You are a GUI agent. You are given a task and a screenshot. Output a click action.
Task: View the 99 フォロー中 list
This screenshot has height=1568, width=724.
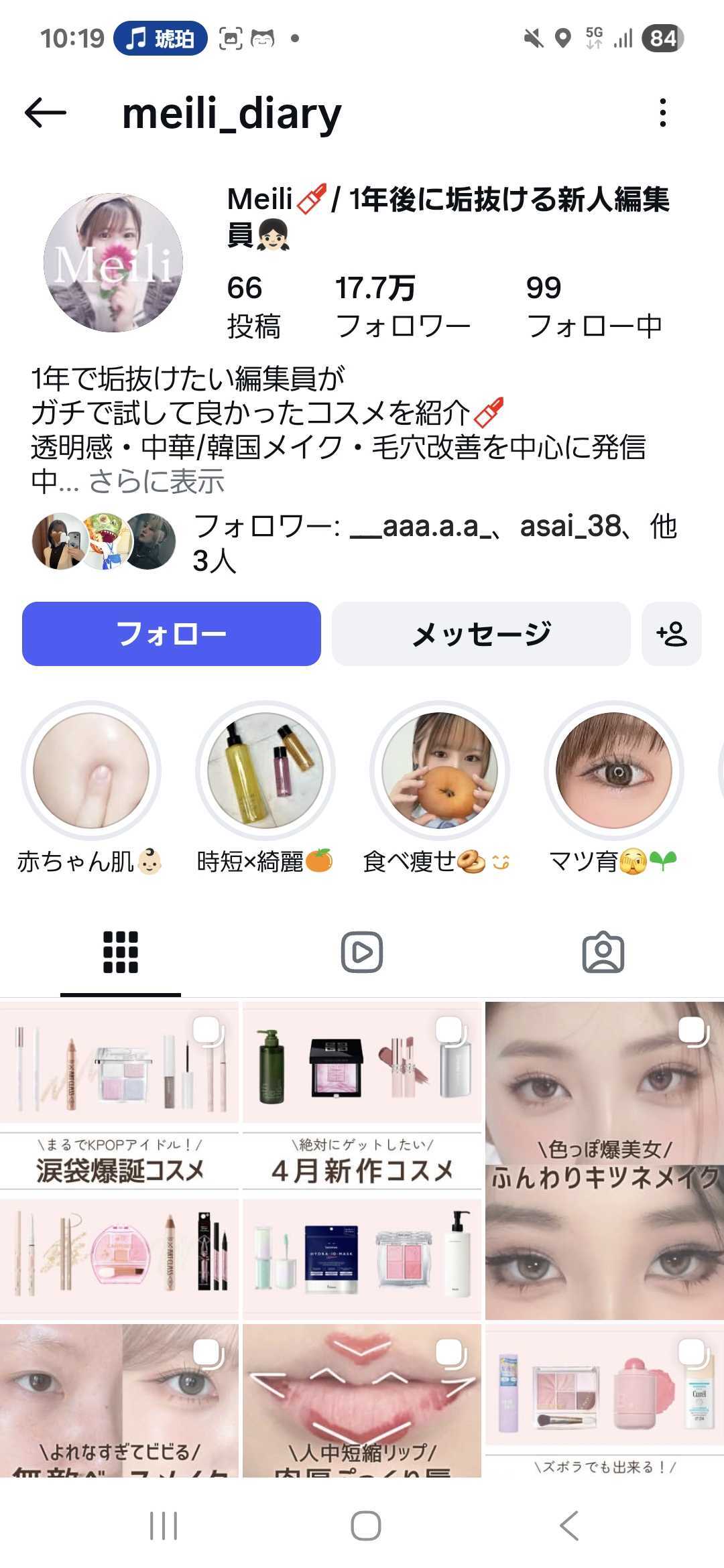tap(594, 307)
